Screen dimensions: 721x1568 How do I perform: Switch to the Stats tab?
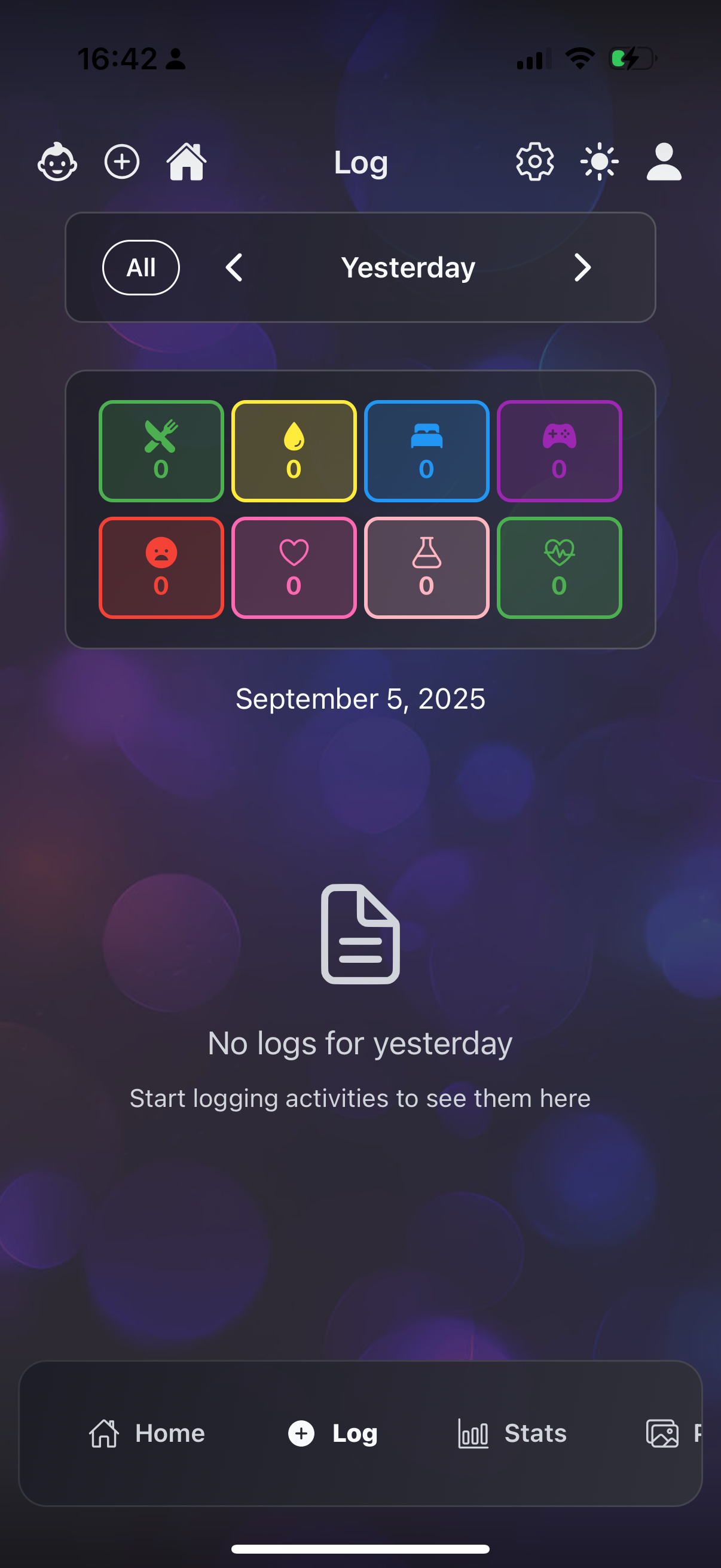(512, 1433)
